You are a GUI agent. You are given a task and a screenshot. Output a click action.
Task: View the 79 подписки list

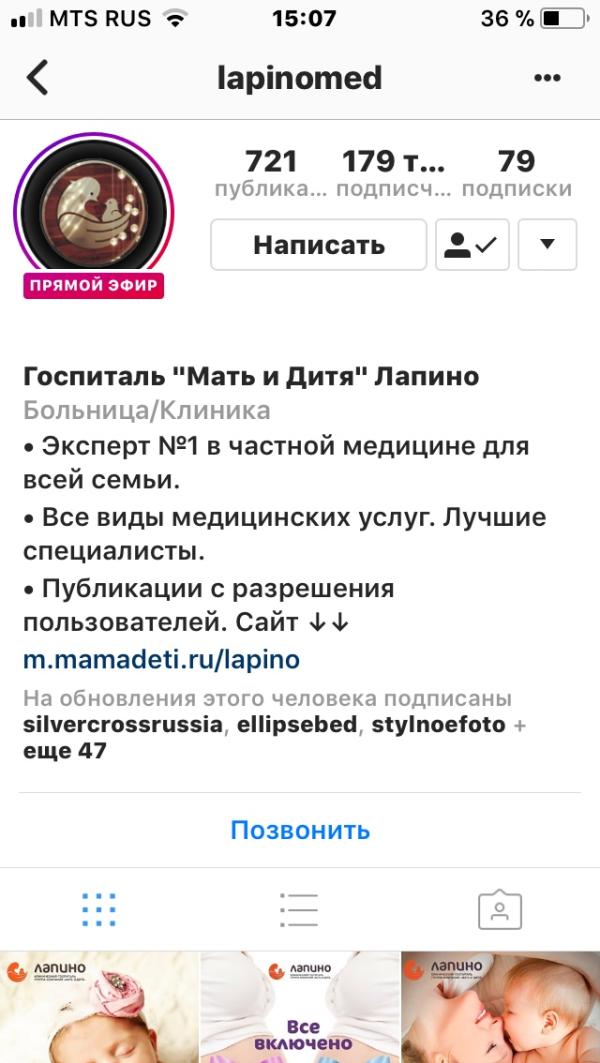(x=517, y=173)
